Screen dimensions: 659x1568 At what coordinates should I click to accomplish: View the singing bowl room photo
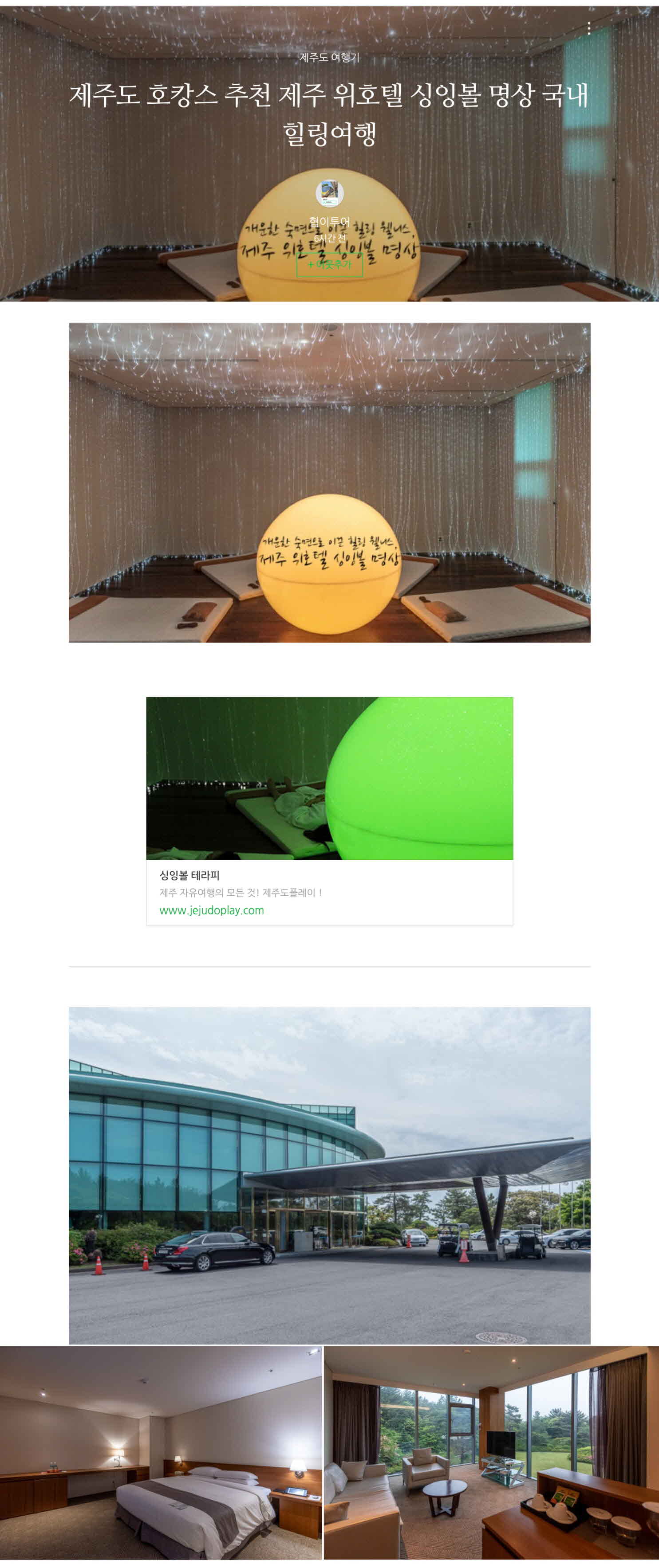point(329,482)
